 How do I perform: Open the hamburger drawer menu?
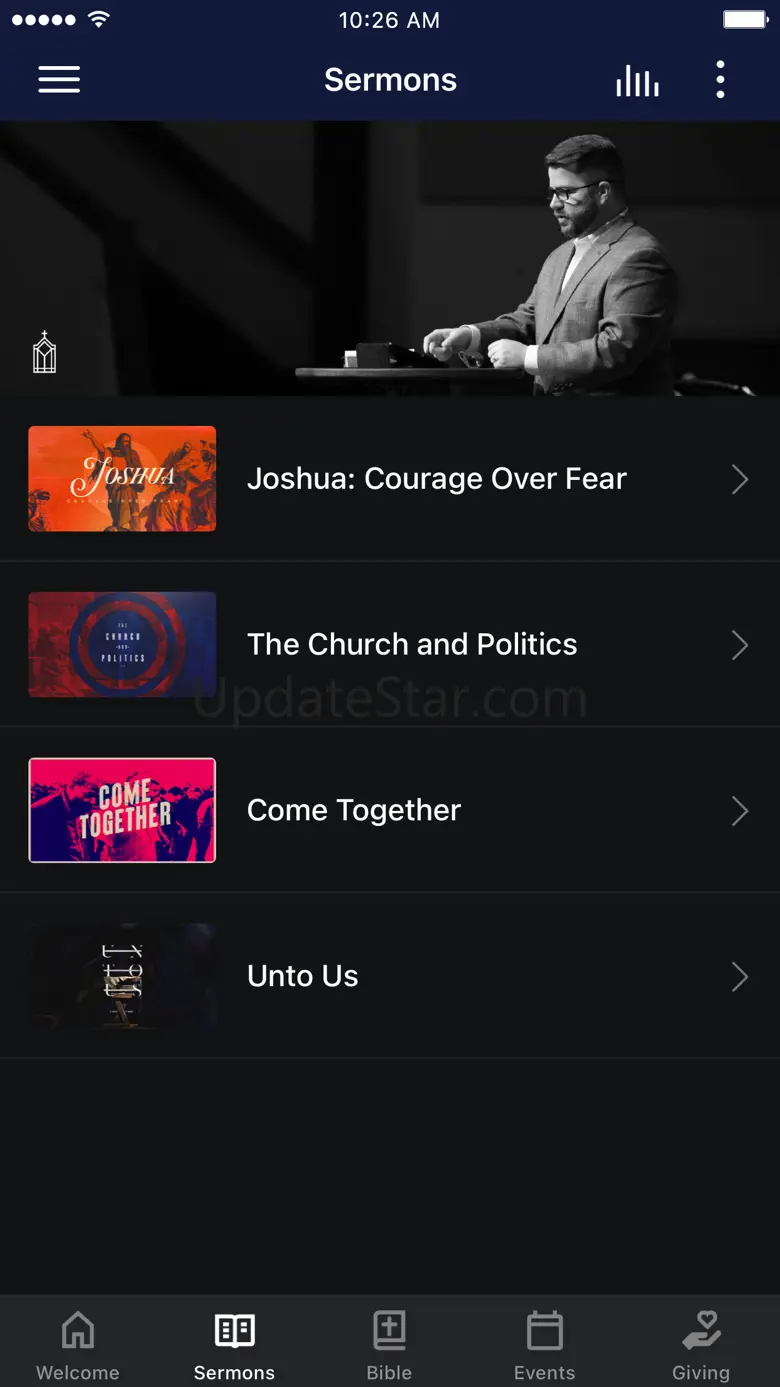(x=59, y=80)
